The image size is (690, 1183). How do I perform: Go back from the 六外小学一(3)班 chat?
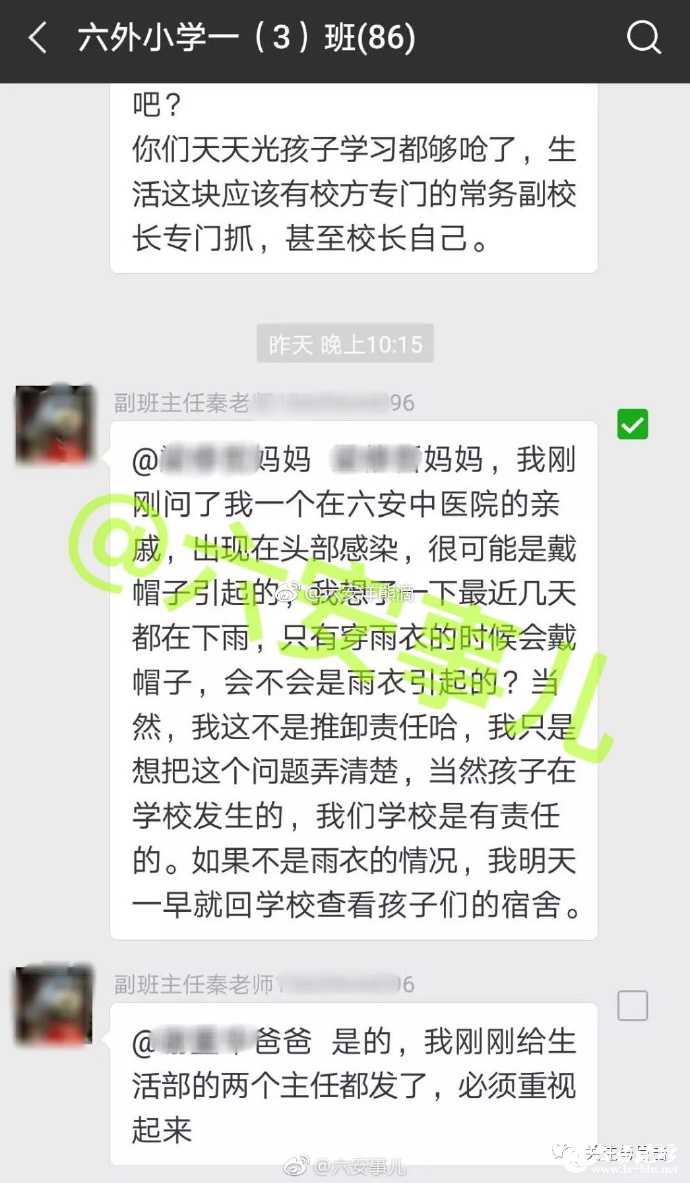click(x=38, y=39)
